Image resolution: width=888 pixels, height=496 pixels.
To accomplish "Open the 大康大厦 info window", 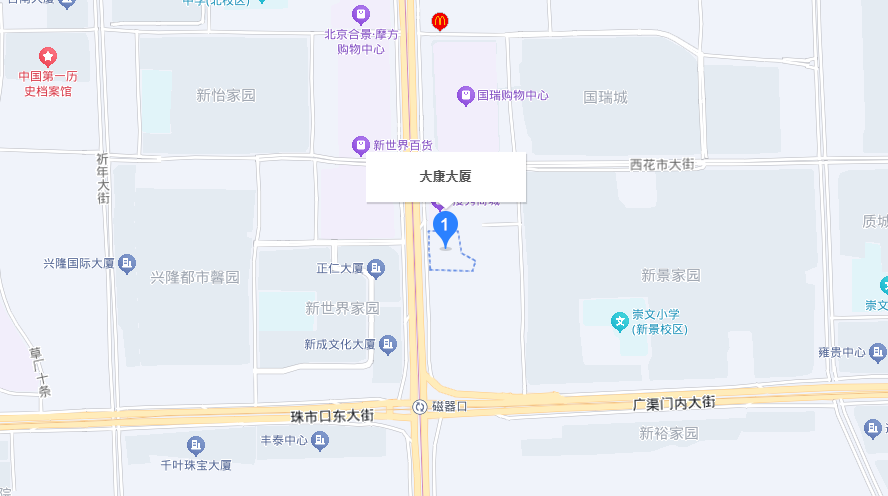I will pyautogui.click(x=445, y=176).
